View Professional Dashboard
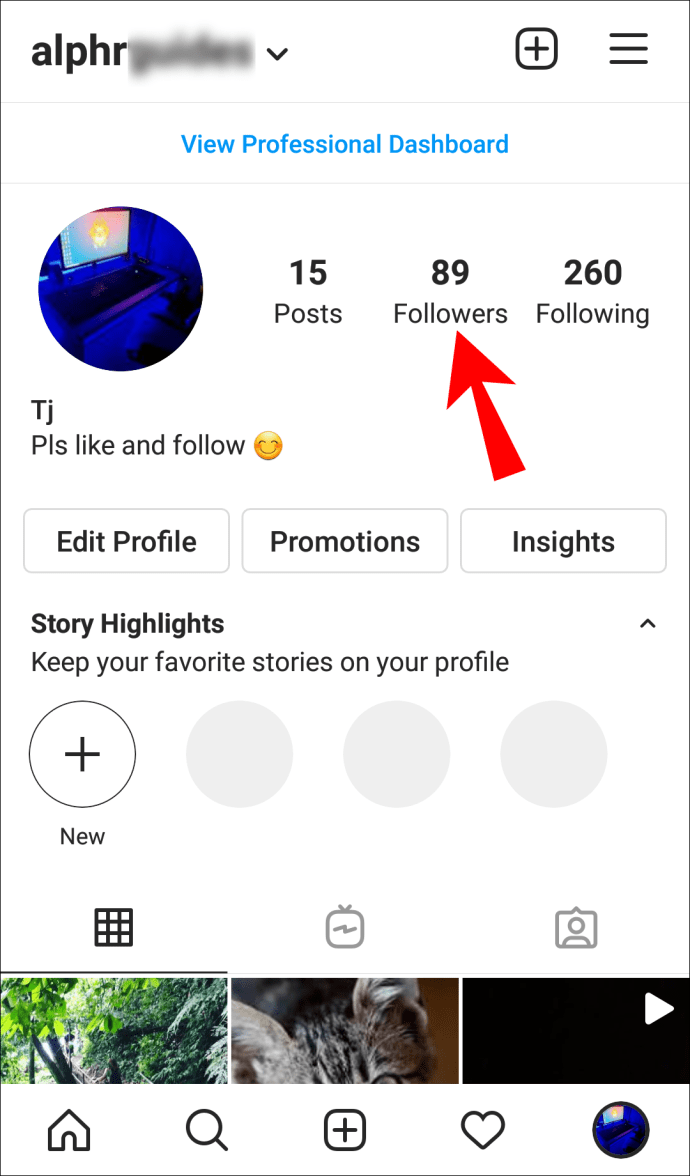 (x=345, y=144)
